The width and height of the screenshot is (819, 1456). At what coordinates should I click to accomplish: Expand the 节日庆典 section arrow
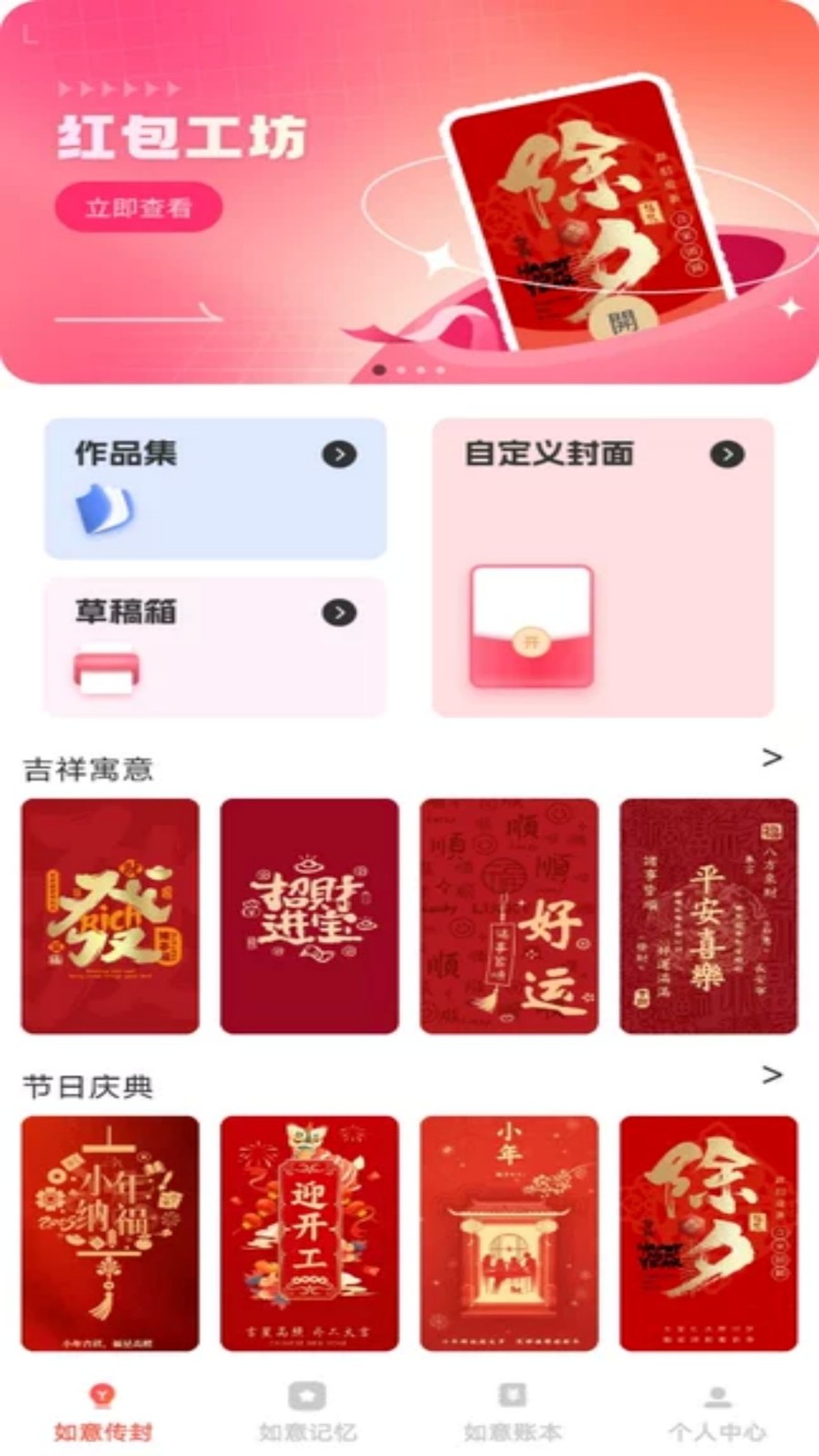click(772, 1075)
